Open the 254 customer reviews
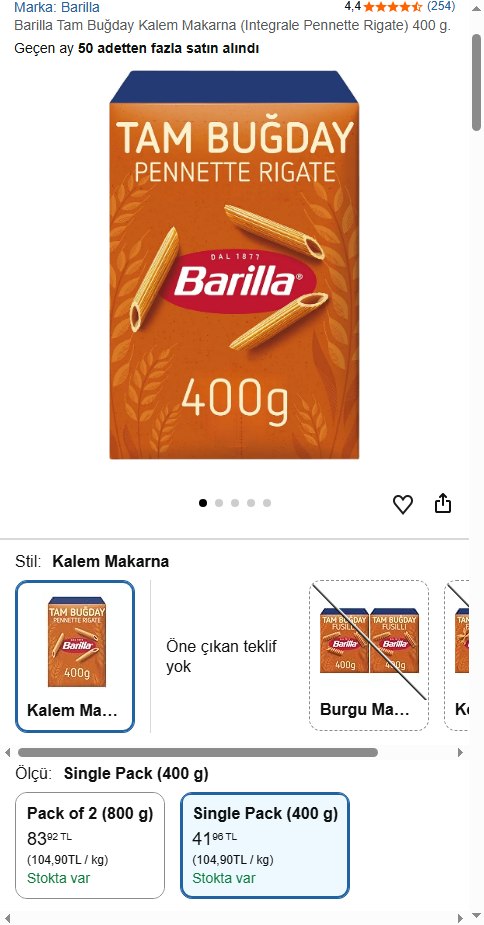484x925 pixels. 441,6
